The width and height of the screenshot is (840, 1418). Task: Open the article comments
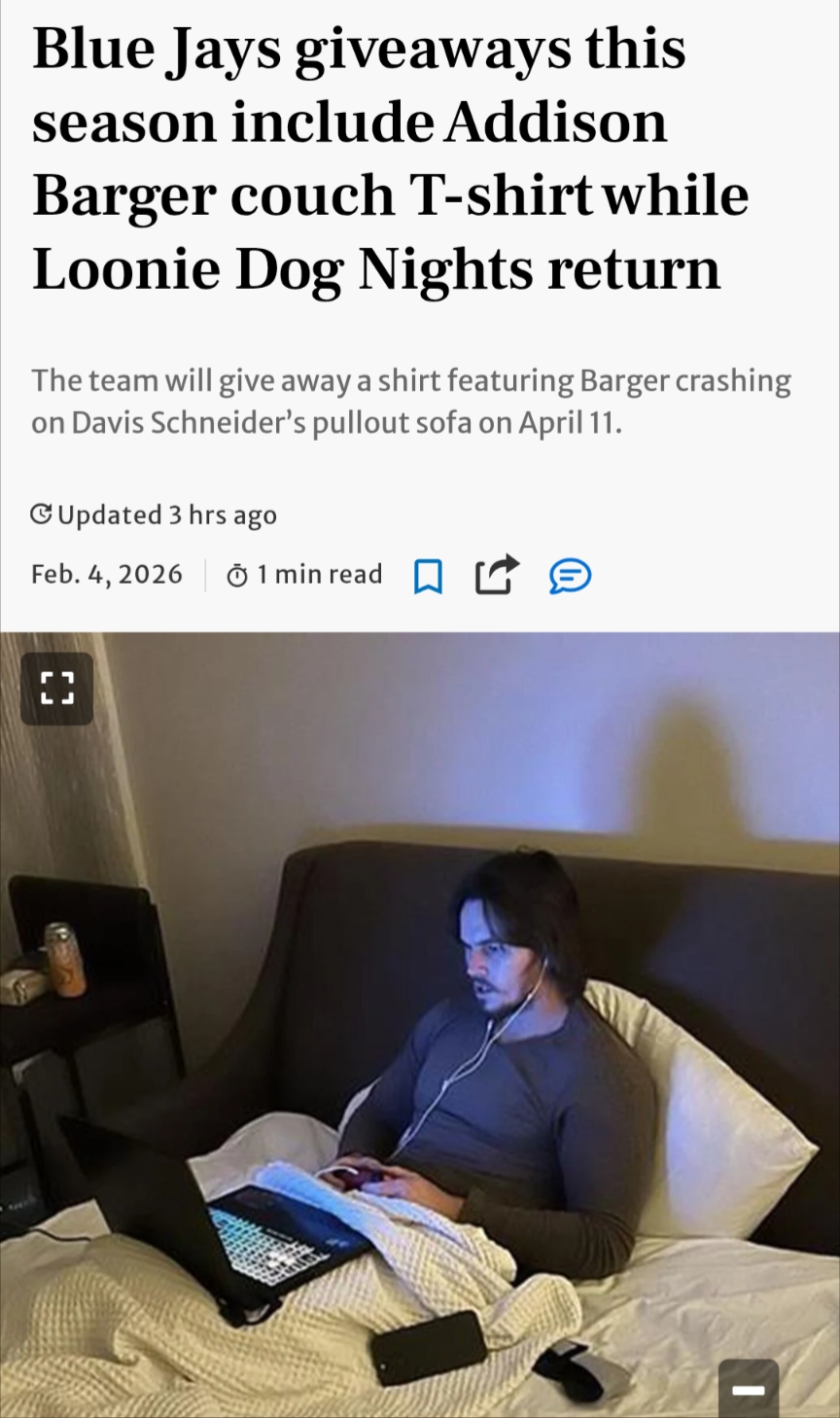click(570, 576)
